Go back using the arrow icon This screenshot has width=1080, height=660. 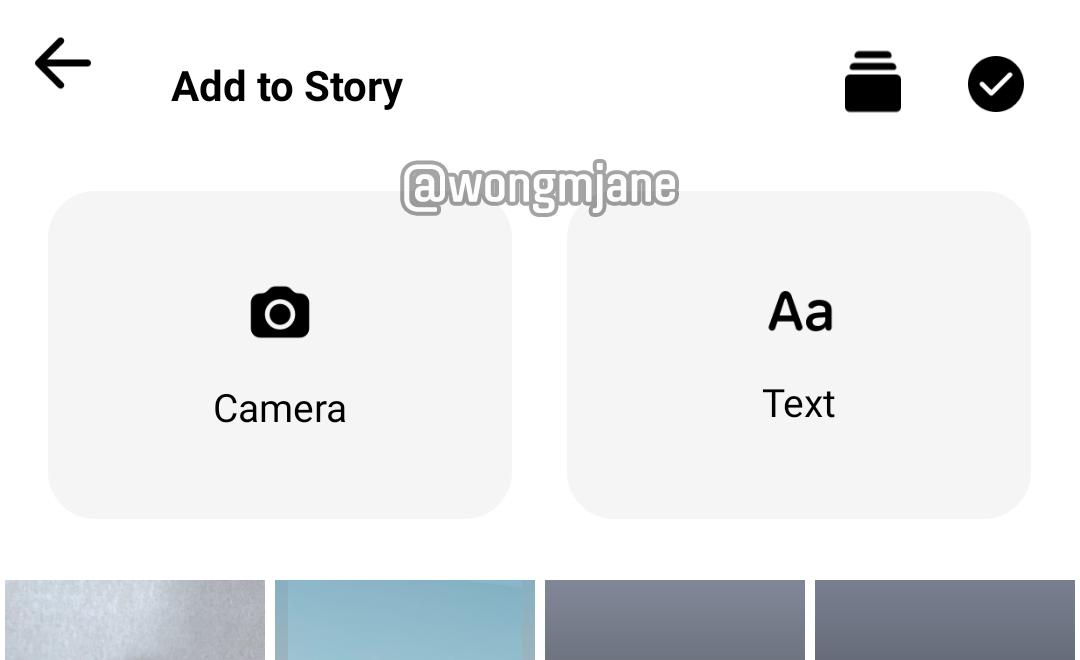(x=63, y=63)
